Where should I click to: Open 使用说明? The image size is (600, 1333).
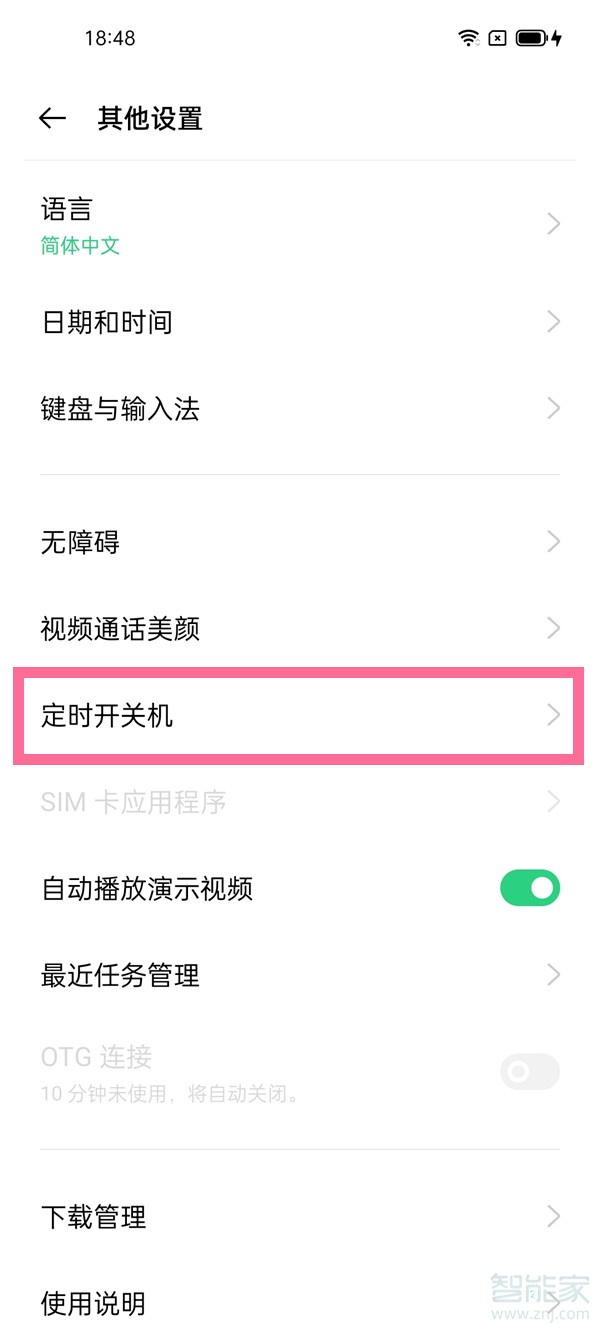coord(298,1303)
